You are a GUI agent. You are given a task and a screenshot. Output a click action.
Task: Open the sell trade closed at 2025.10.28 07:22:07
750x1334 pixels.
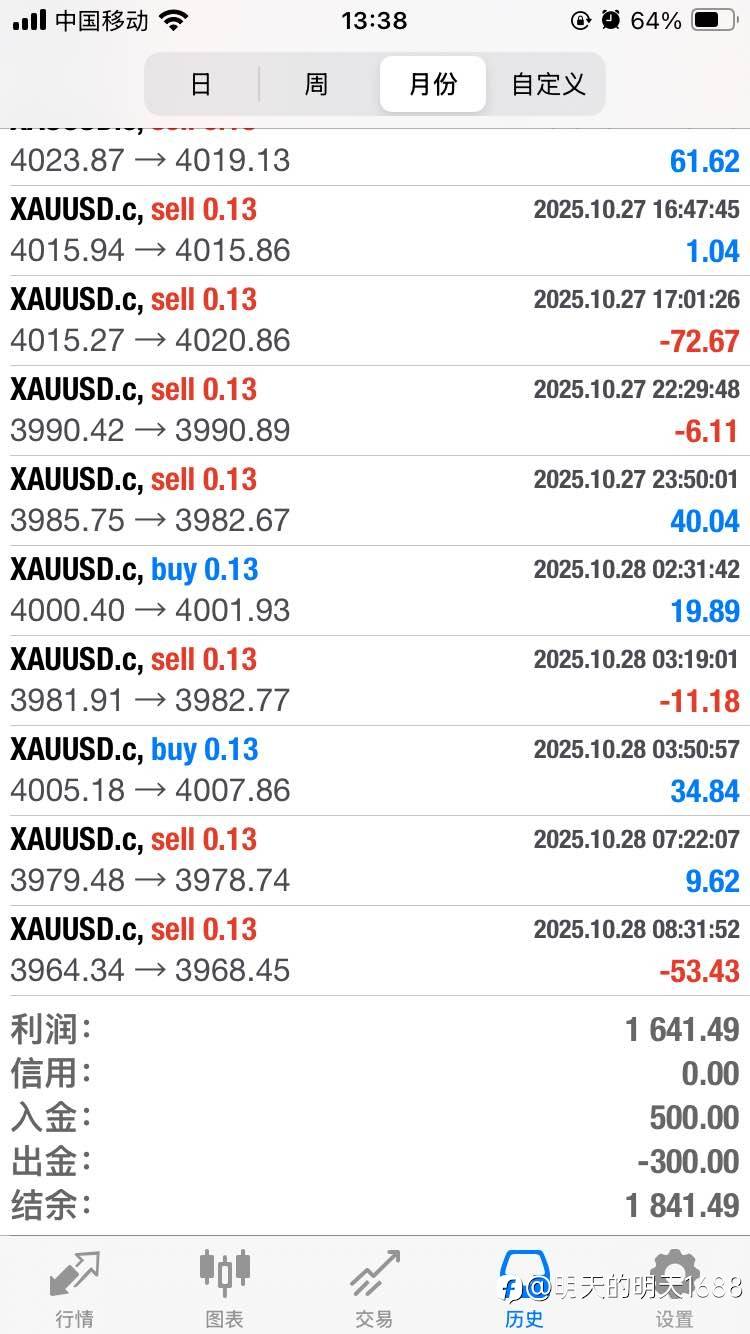coord(375,861)
